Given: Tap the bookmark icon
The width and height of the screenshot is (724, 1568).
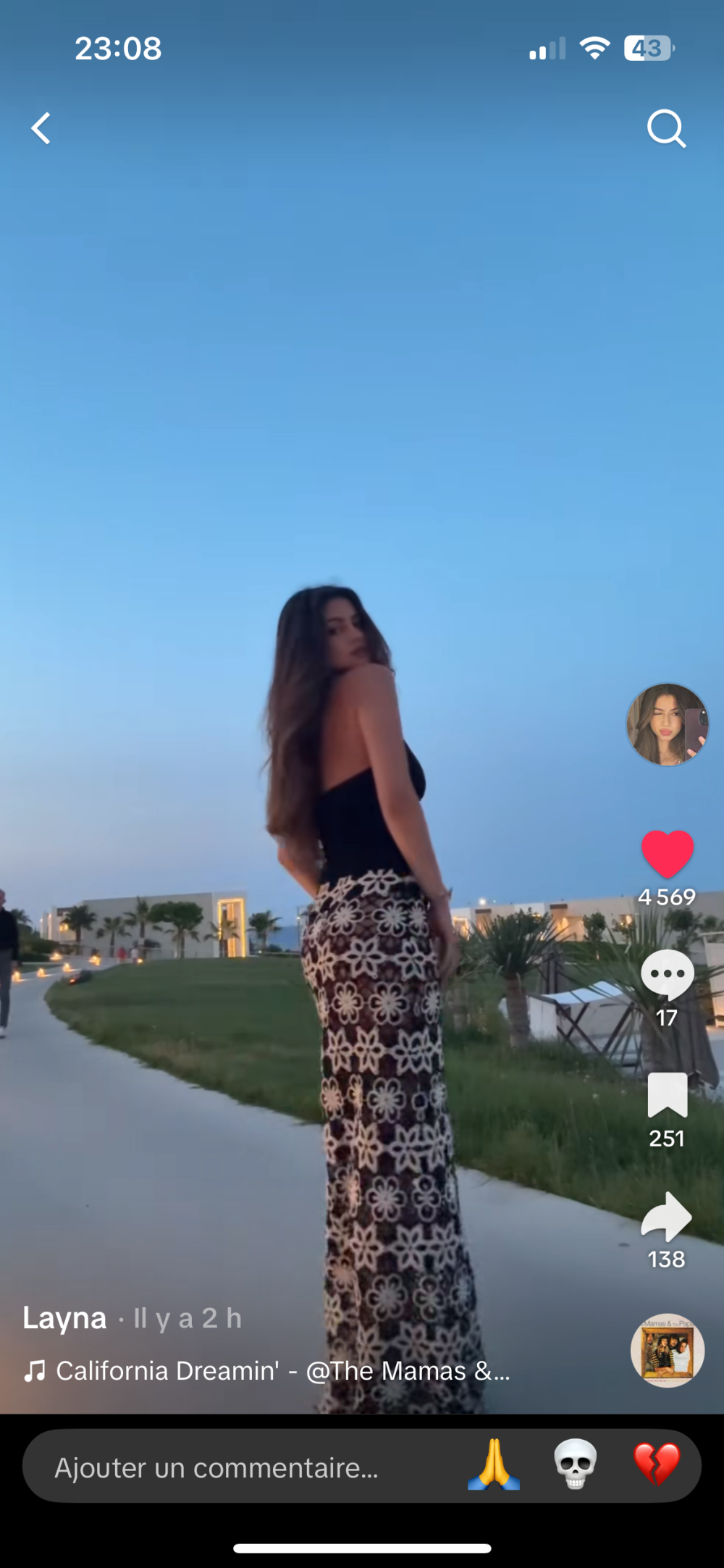Looking at the screenshot, I should pos(667,1095).
